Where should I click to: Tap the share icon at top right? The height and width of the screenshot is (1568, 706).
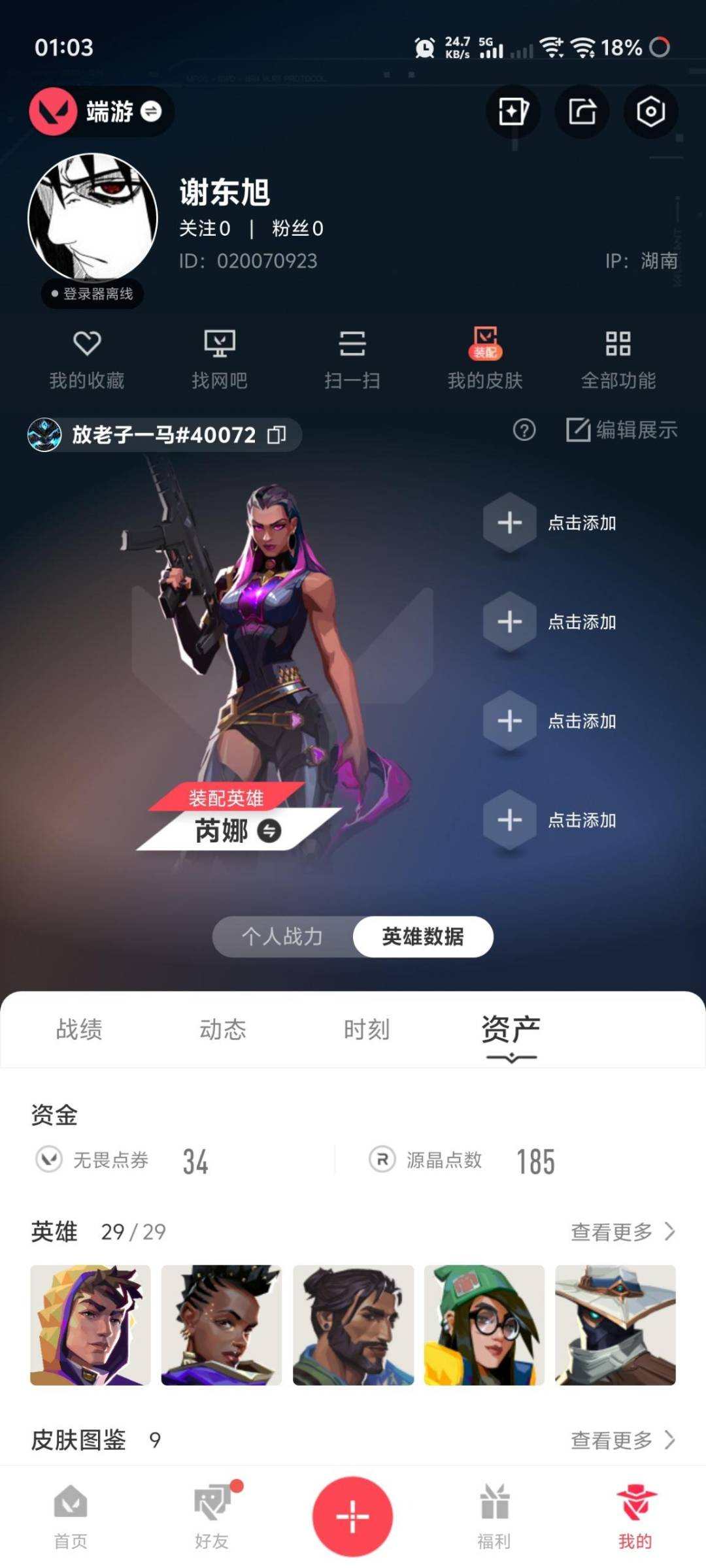pyautogui.click(x=582, y=112)
